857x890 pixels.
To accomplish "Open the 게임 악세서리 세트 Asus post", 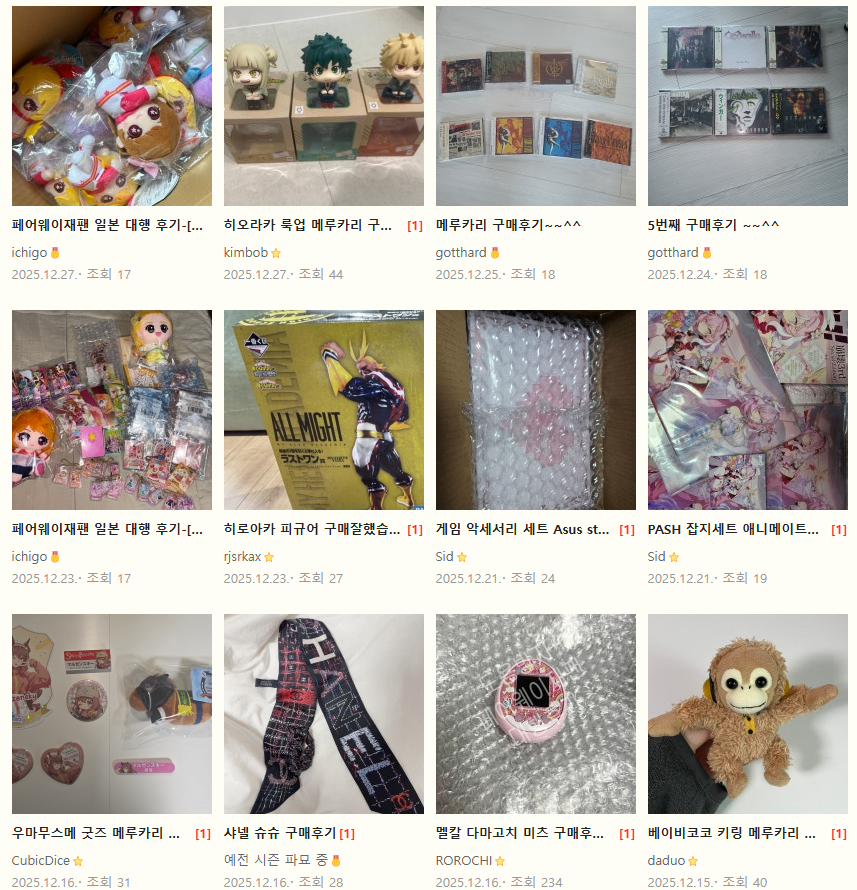I will point(522,529).
